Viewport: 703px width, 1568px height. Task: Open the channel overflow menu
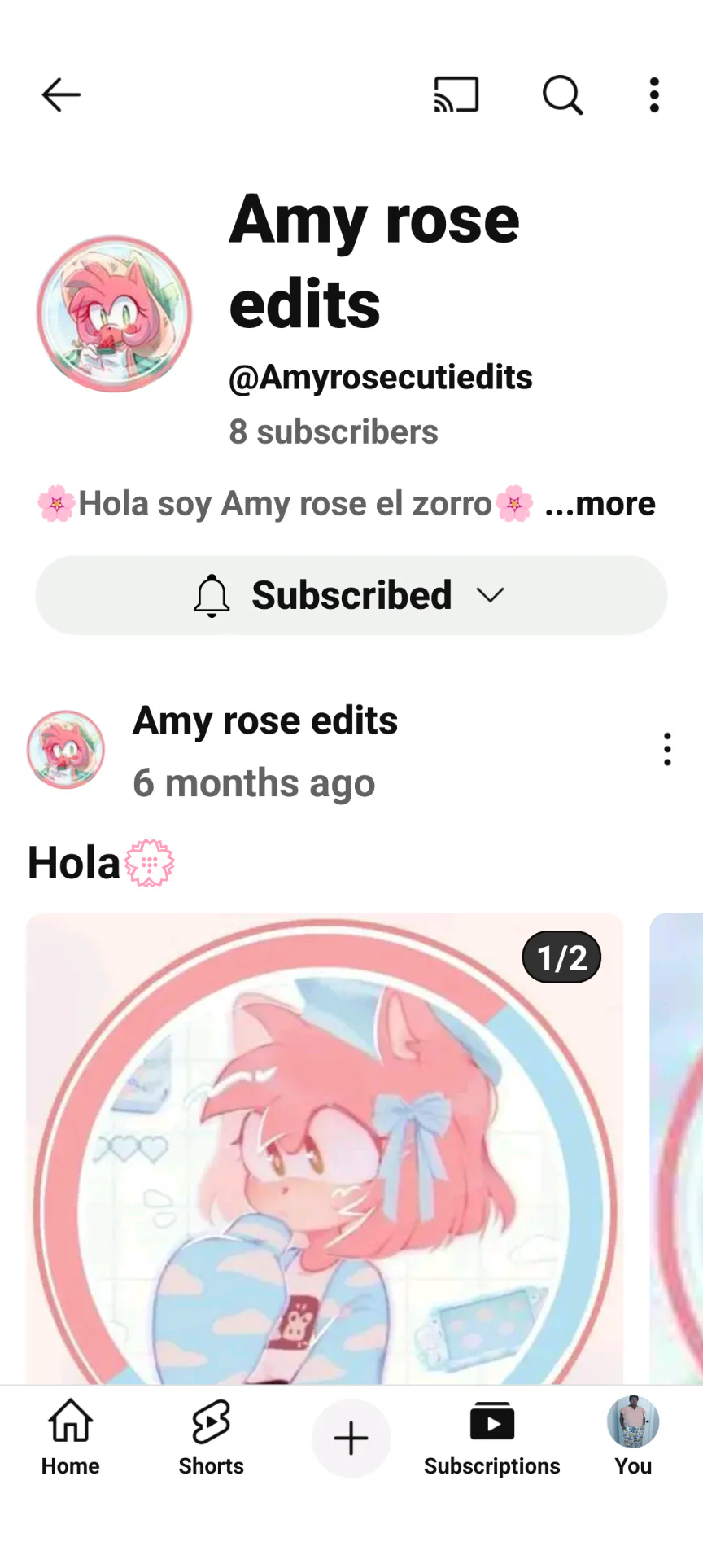pyautogui.click(x=654, y=95)
